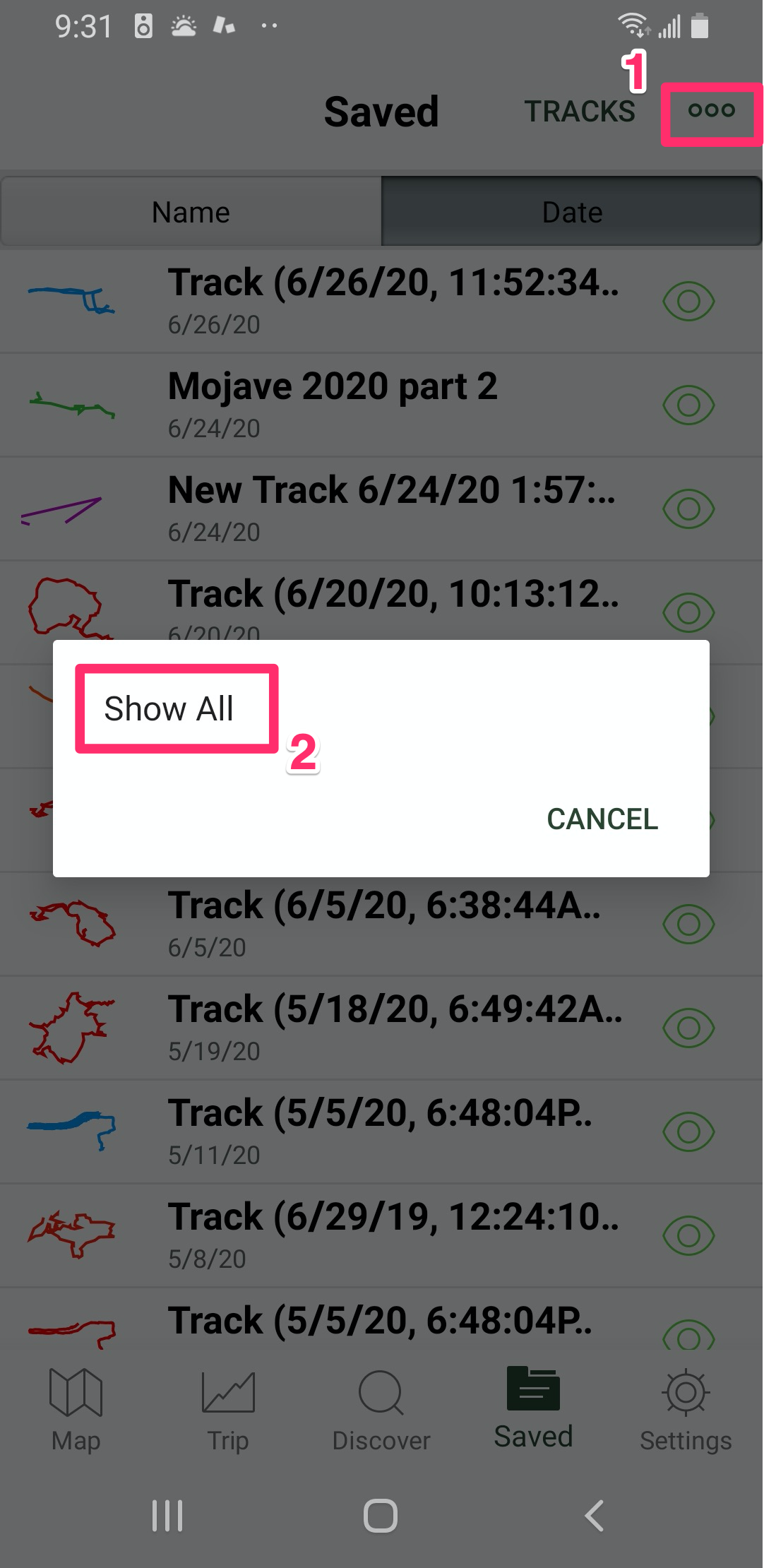Toggle visibility of Mojave 2020 part 2
Viewport: 764px width, 1568px height.
[x=688, y=405]
